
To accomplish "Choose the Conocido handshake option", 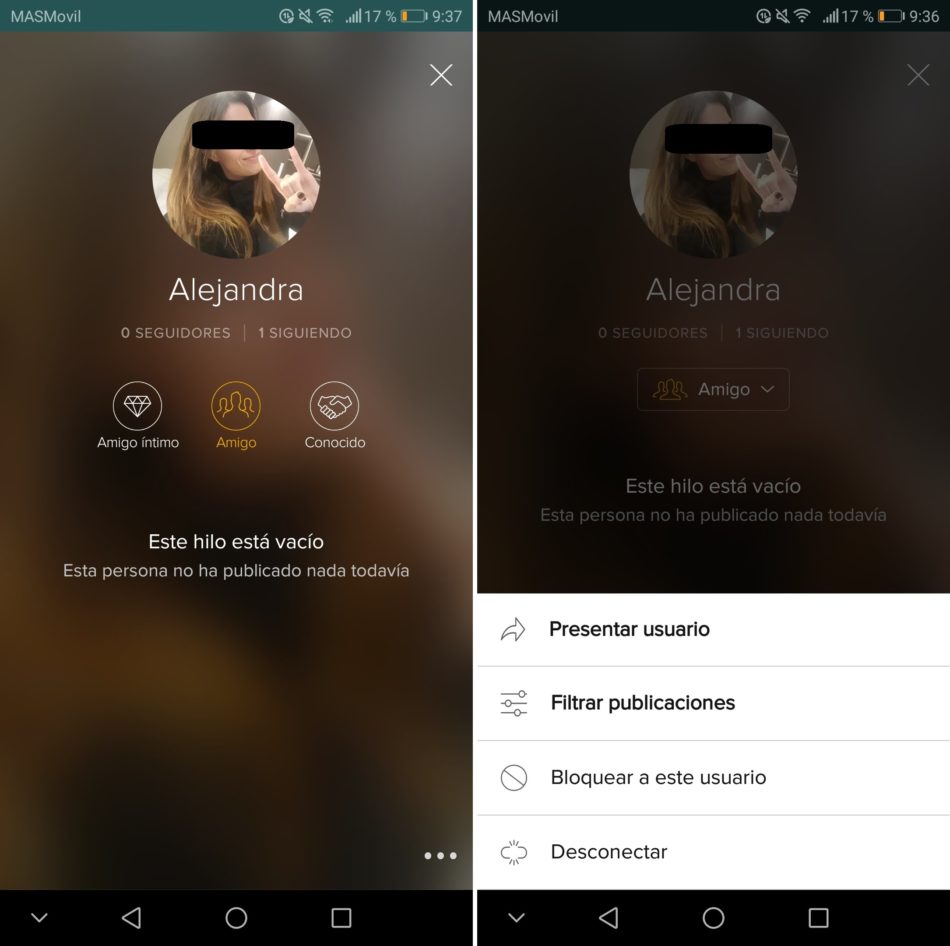I will pos(334,406).
